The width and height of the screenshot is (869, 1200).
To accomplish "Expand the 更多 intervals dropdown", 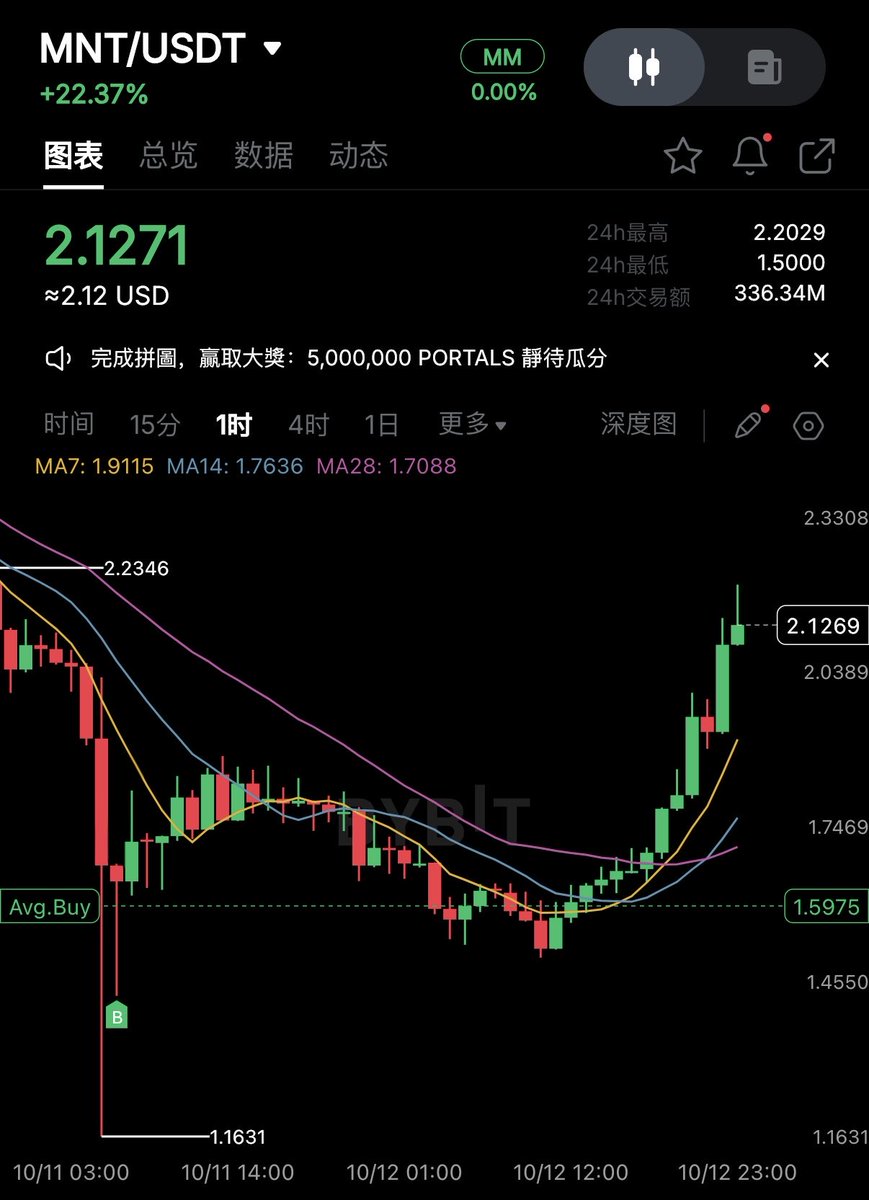I will pyautogui.click(x=472, y=424).
